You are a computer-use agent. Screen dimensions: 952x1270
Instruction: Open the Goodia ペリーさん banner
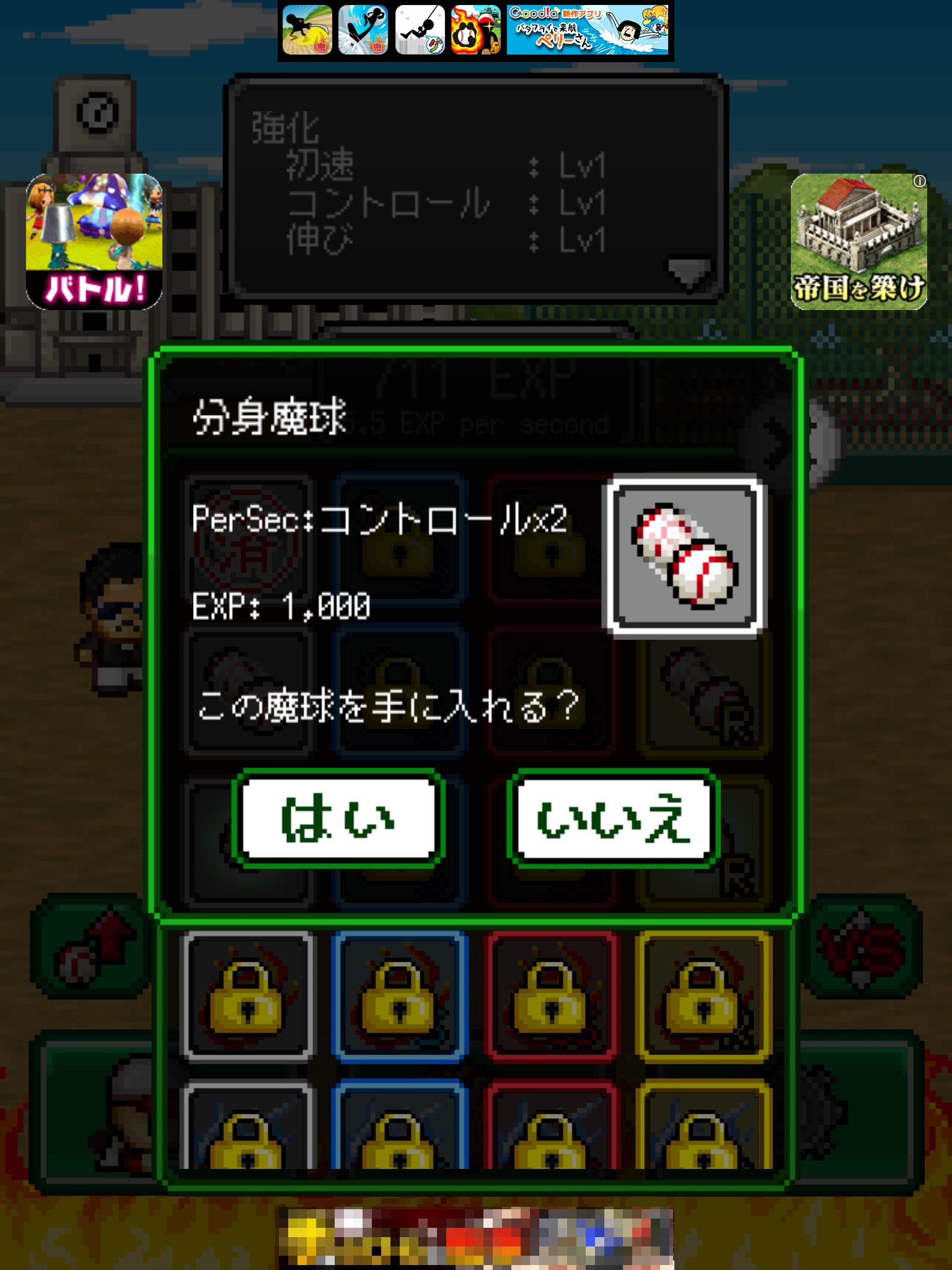(x=587, y=30)
